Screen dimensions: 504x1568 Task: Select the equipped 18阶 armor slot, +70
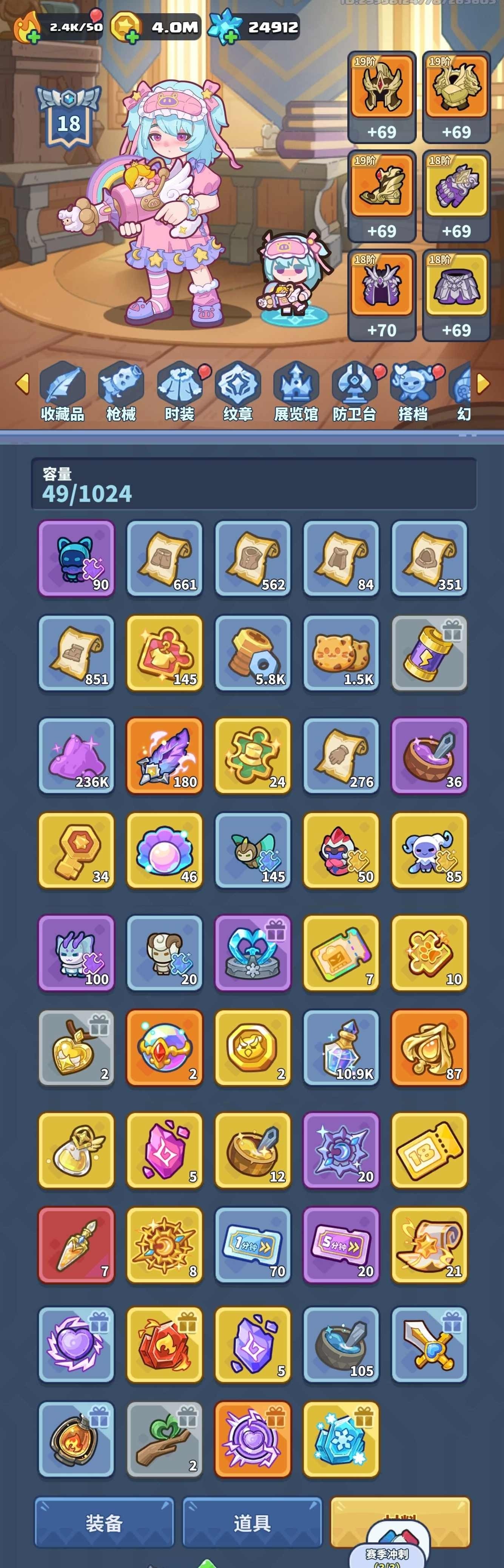coord(382,295)
